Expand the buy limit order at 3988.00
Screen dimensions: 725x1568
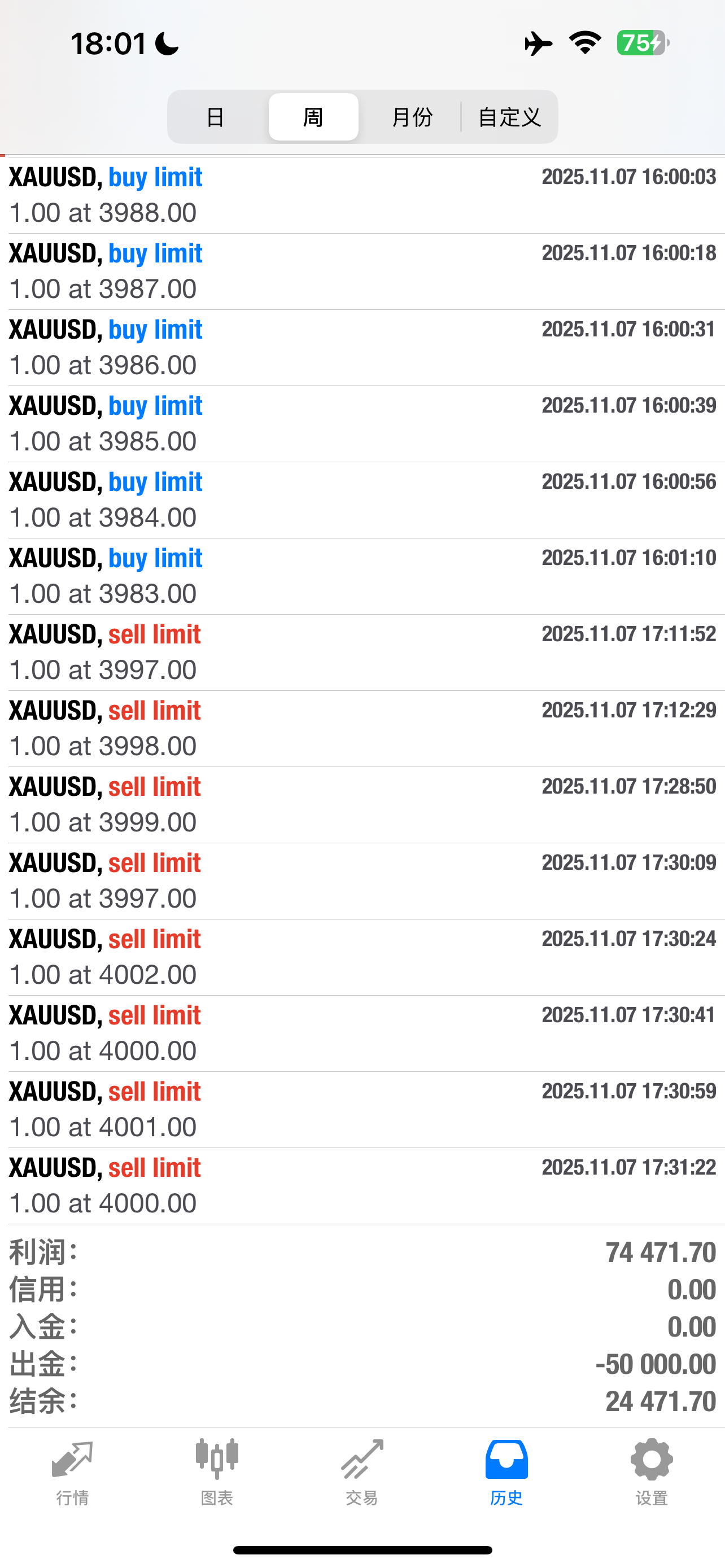coord(362,195)
